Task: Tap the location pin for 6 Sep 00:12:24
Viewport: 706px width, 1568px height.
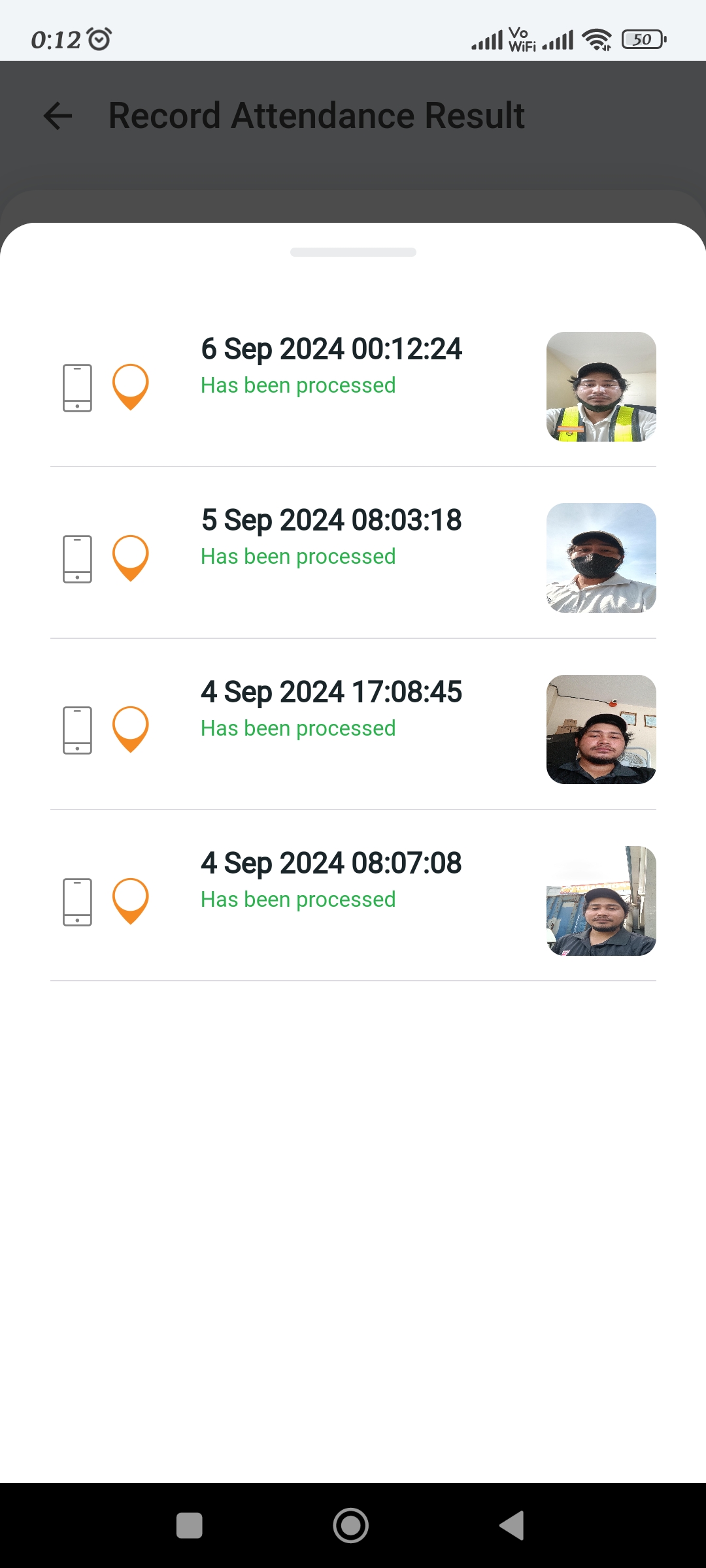Action: pos(131,386)
